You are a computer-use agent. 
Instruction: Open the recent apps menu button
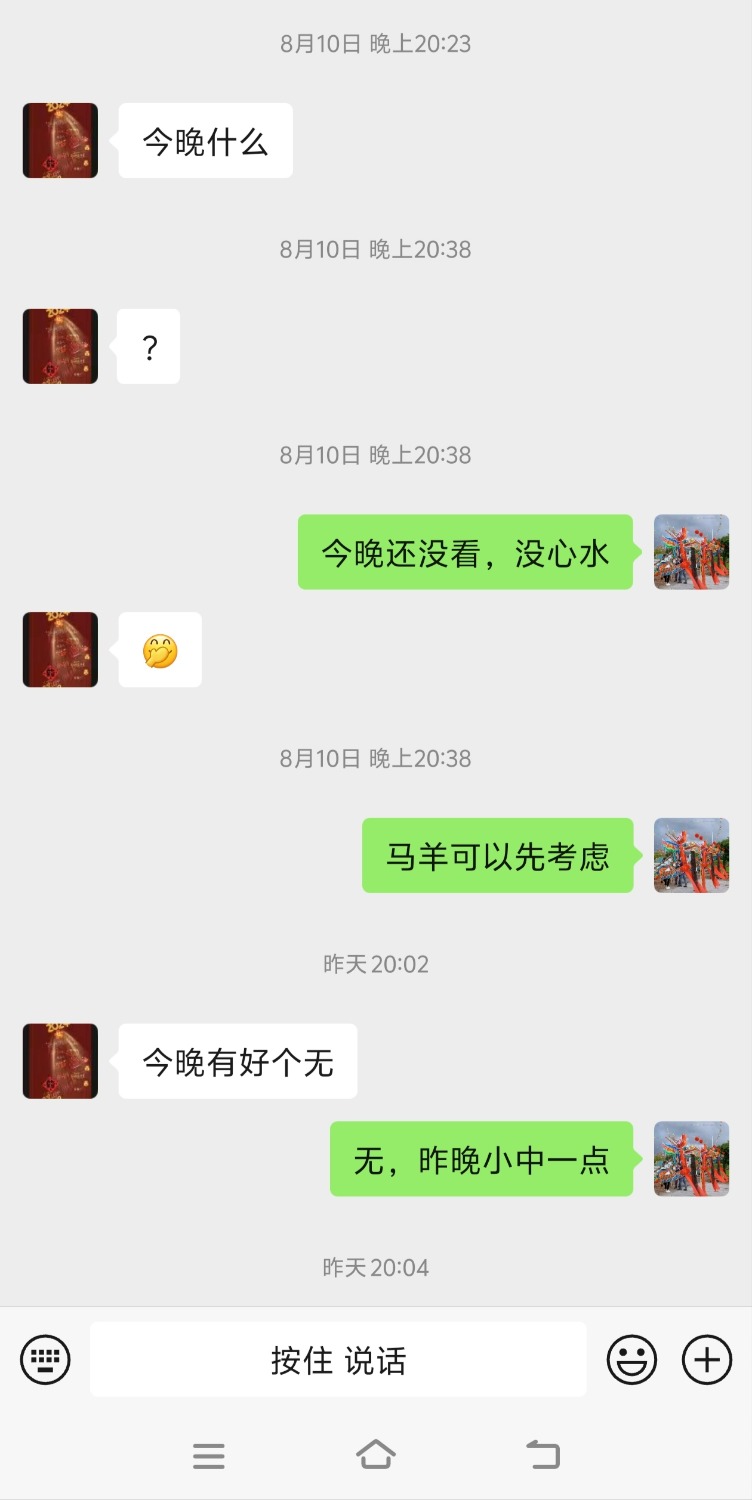(x=208, y=1455)
